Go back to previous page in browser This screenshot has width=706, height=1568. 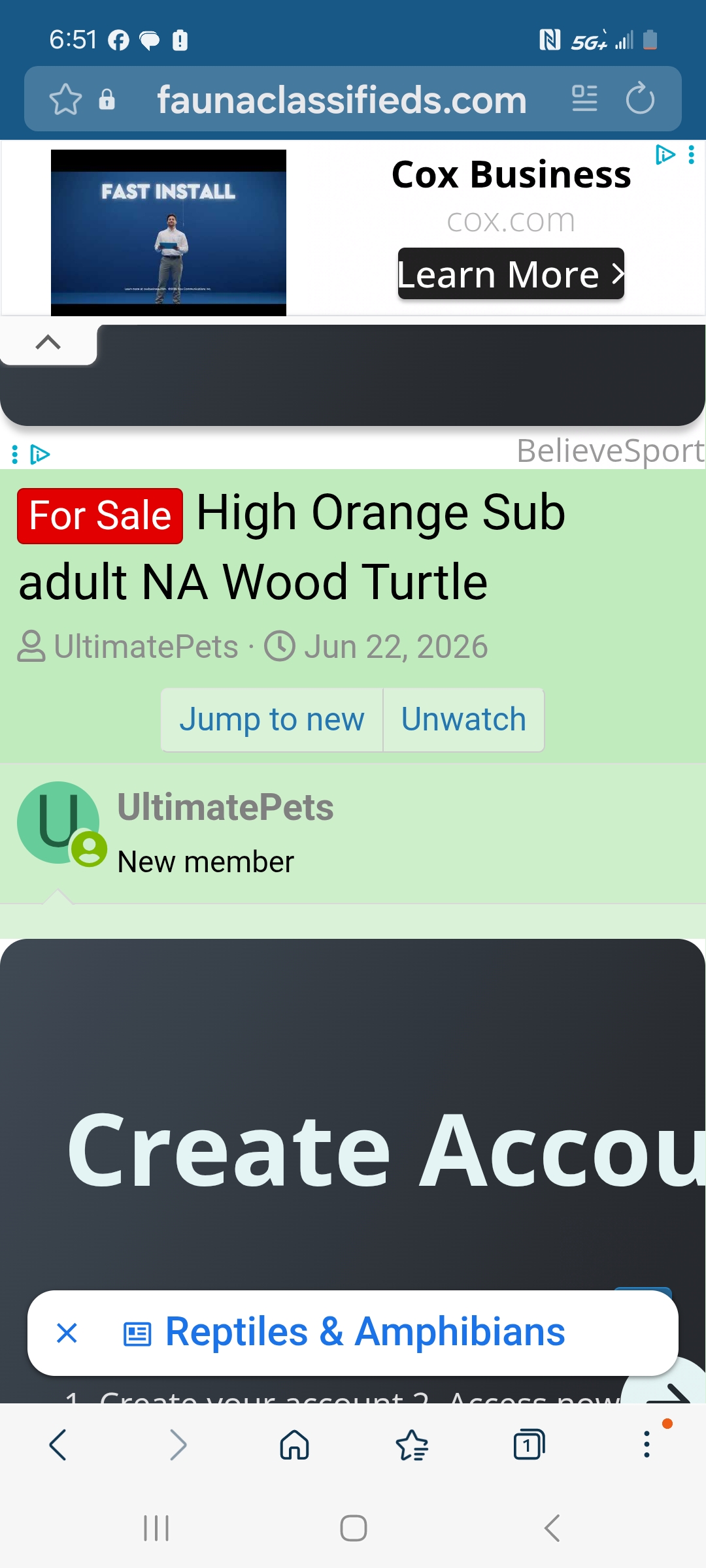pyautogui.click(x=58, y=1445)
